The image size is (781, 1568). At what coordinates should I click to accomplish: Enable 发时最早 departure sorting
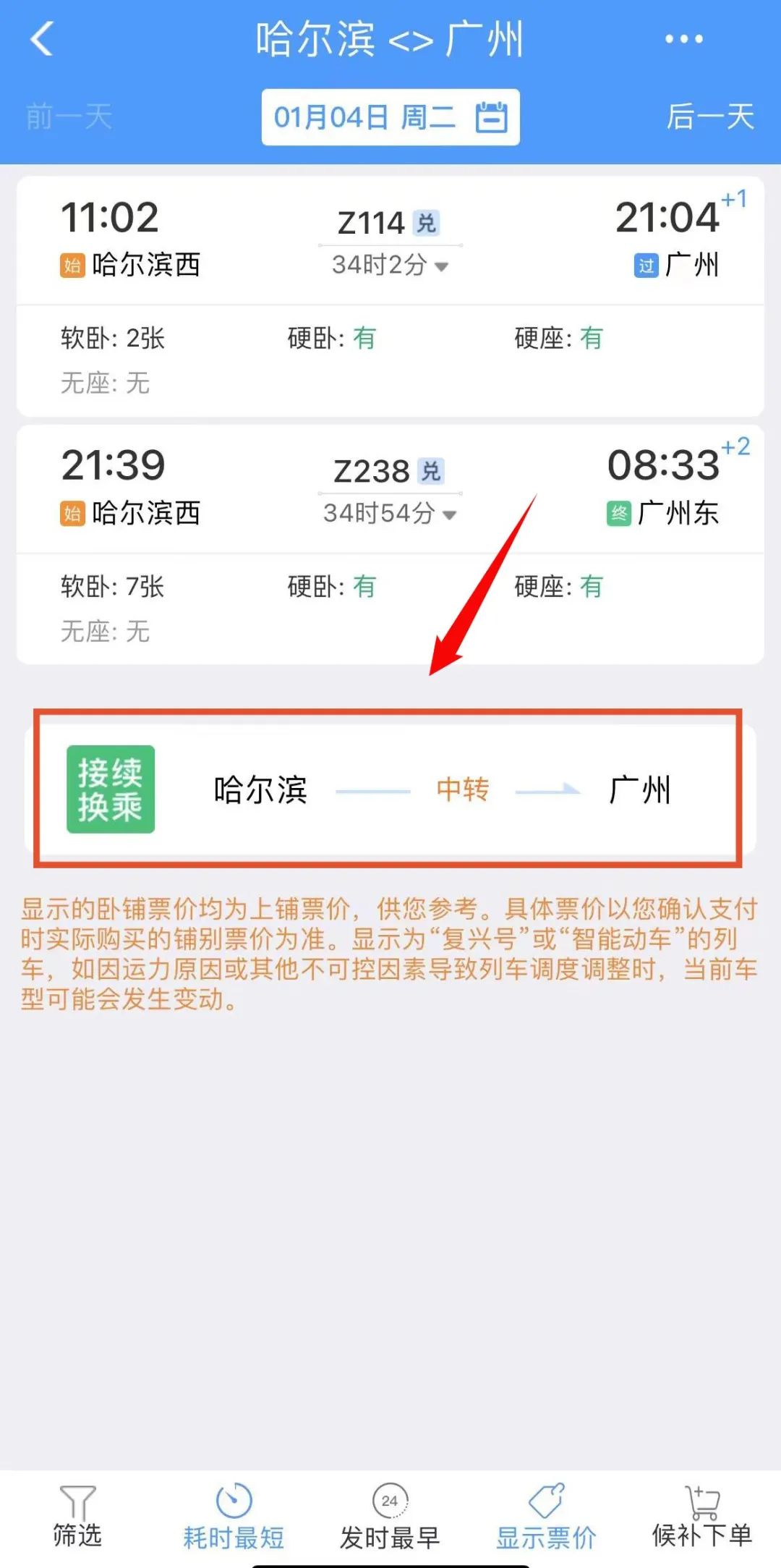[388, 1523]
